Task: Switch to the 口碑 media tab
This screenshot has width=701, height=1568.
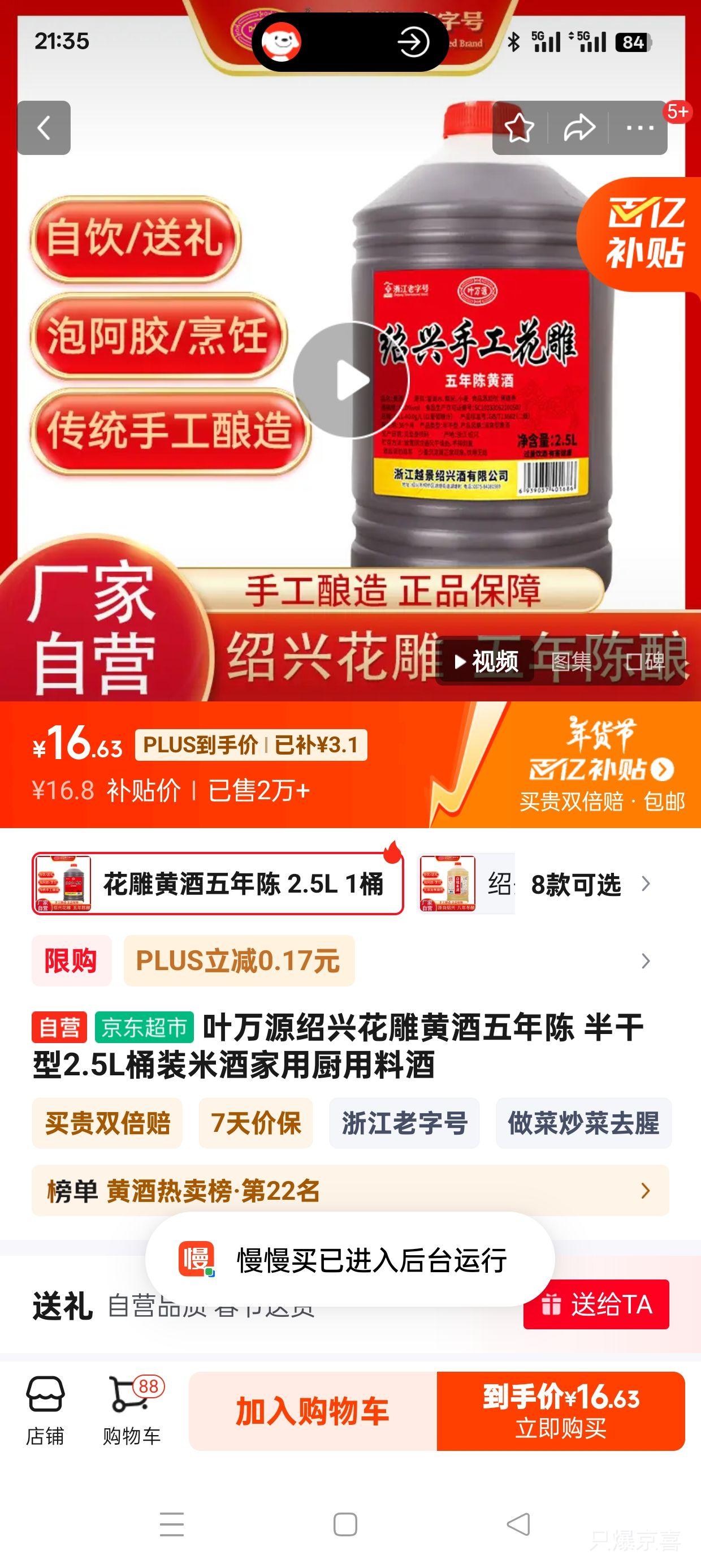Action: pyautogui.click(x=646, y=661)
